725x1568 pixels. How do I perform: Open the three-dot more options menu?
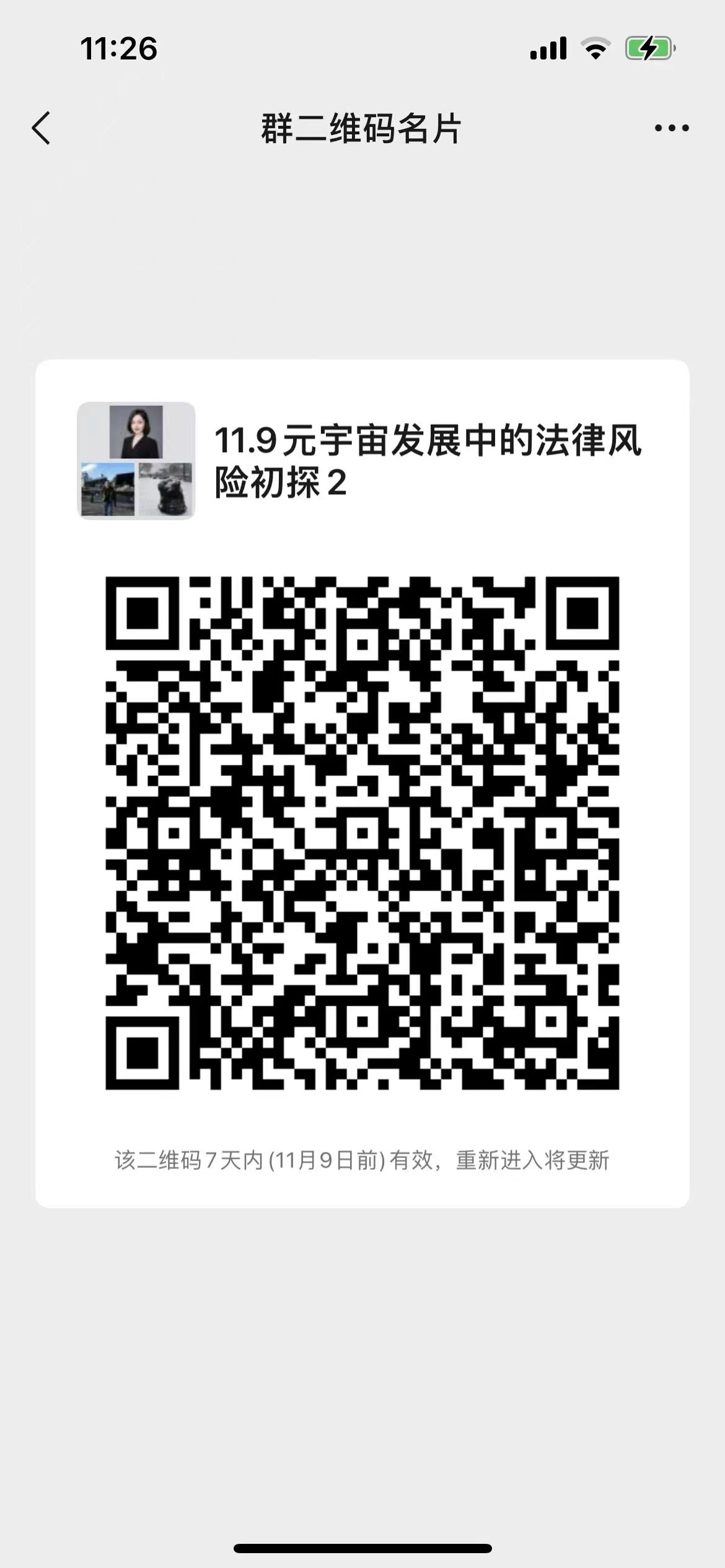672,128
